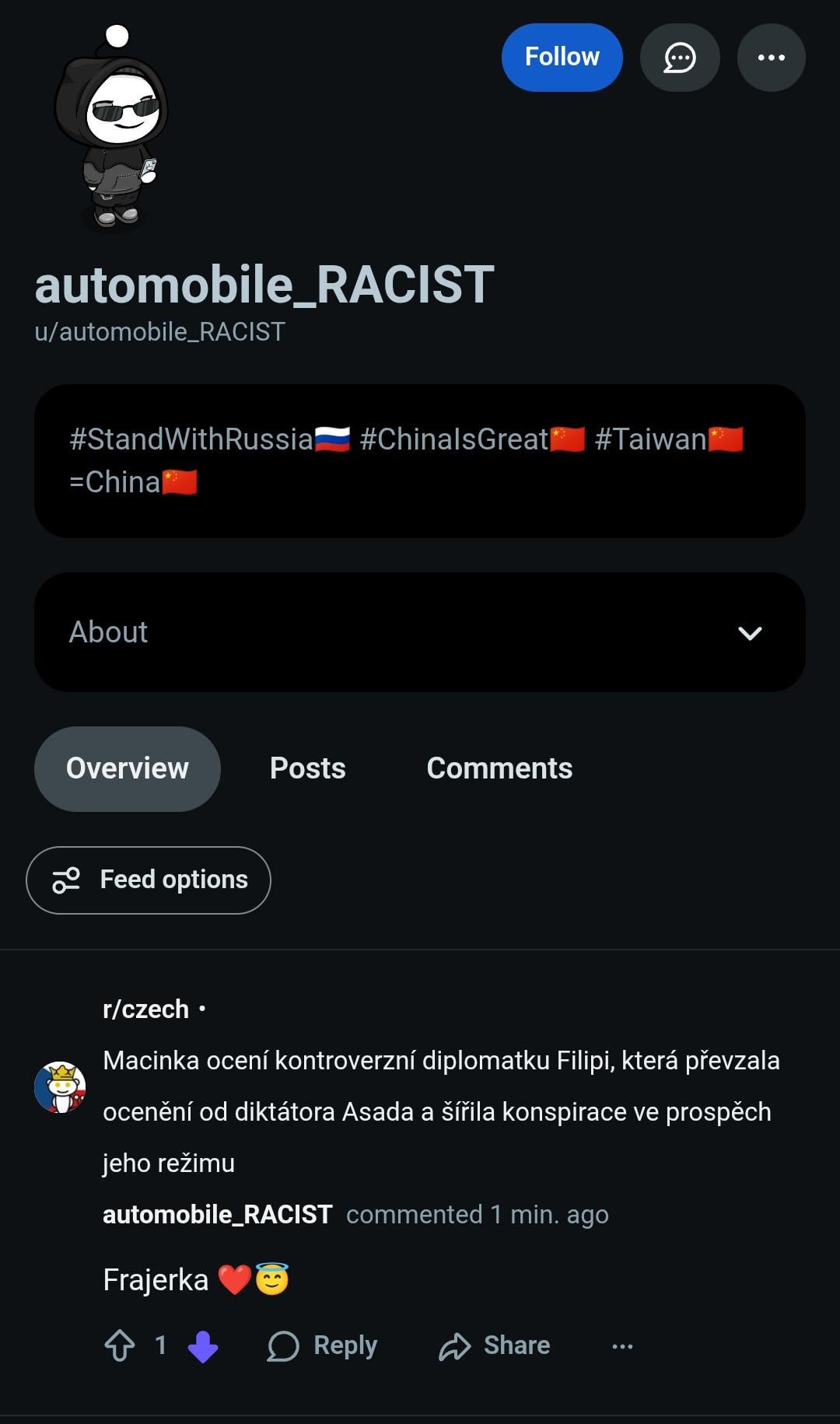Follow the automobile_RACIST profile

(562, 58)
